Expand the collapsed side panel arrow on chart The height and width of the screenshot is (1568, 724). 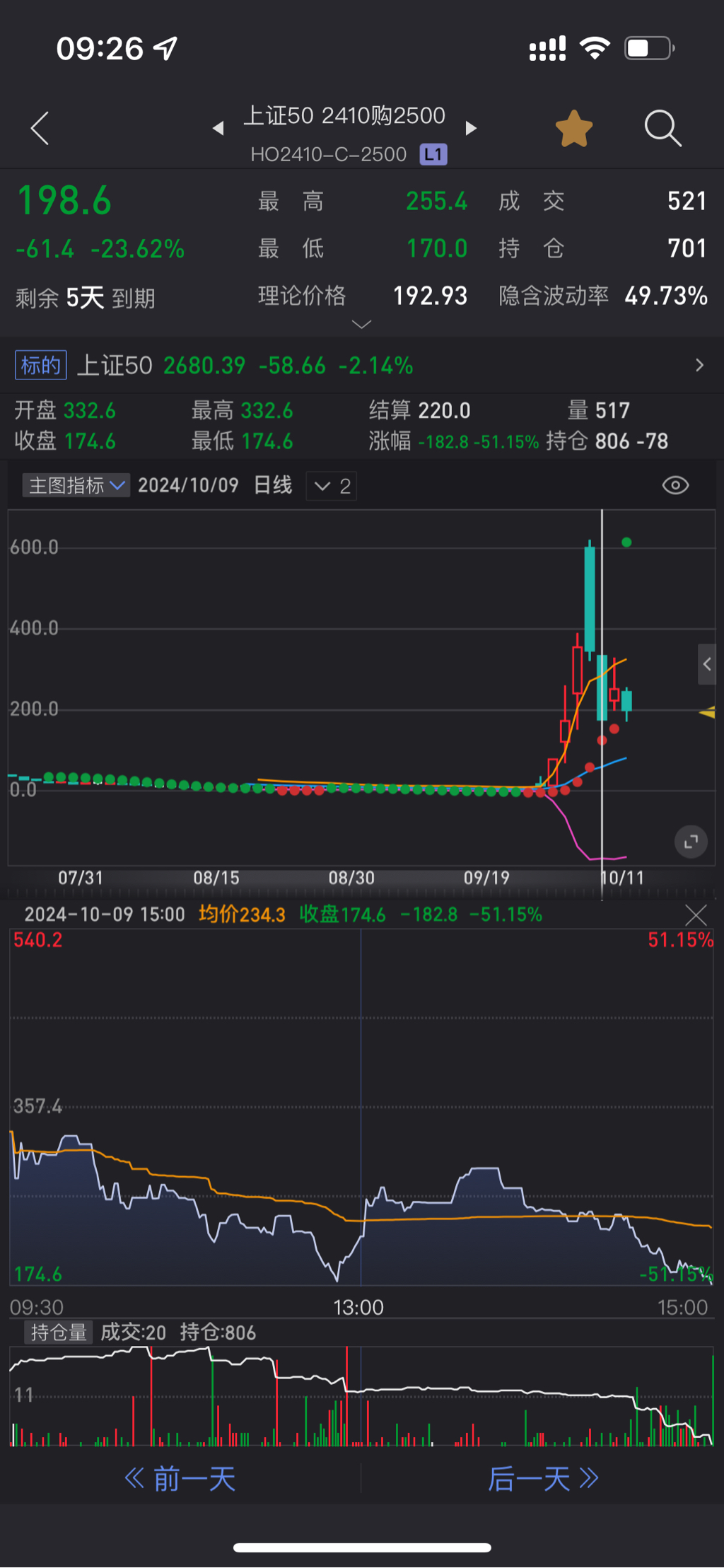click(706, 664)
